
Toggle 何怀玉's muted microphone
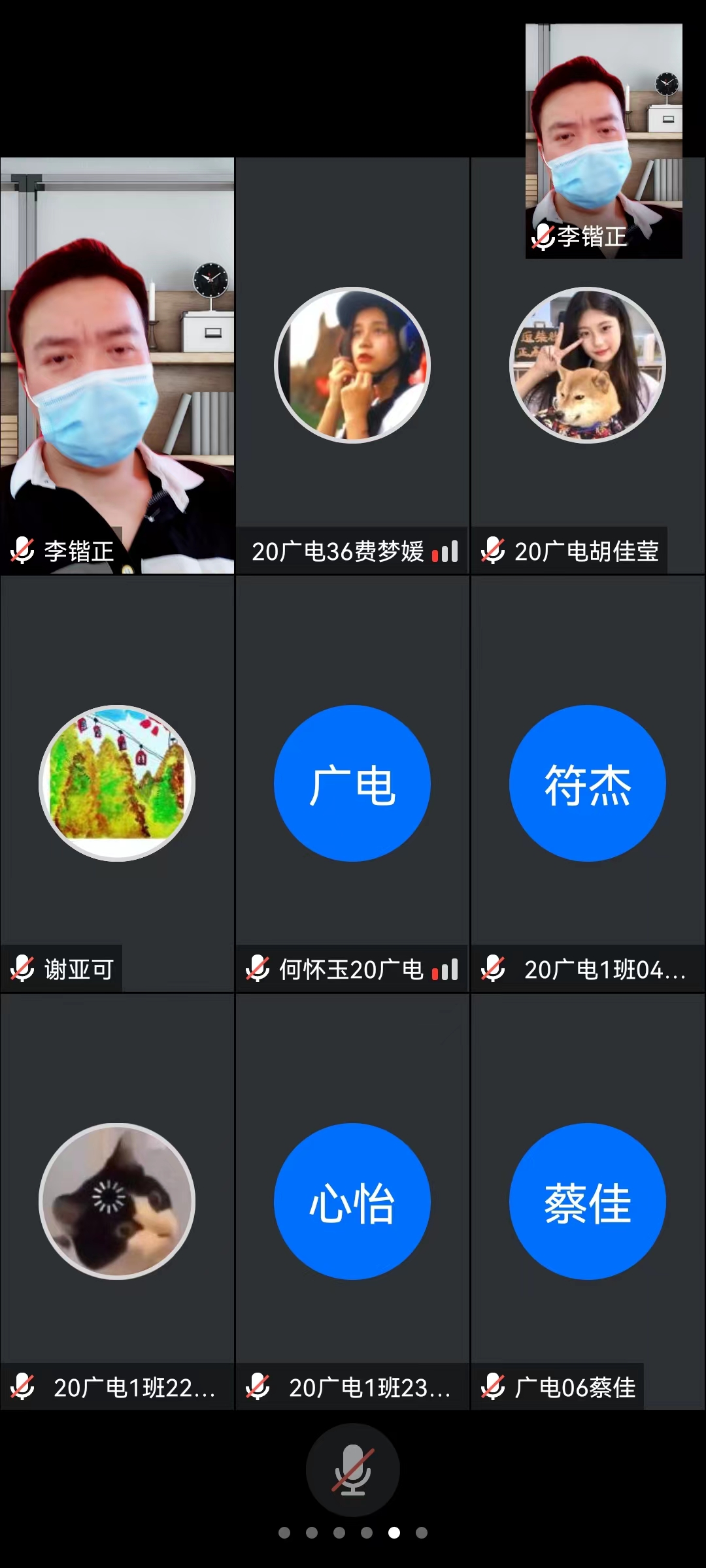tap(257, 970)
